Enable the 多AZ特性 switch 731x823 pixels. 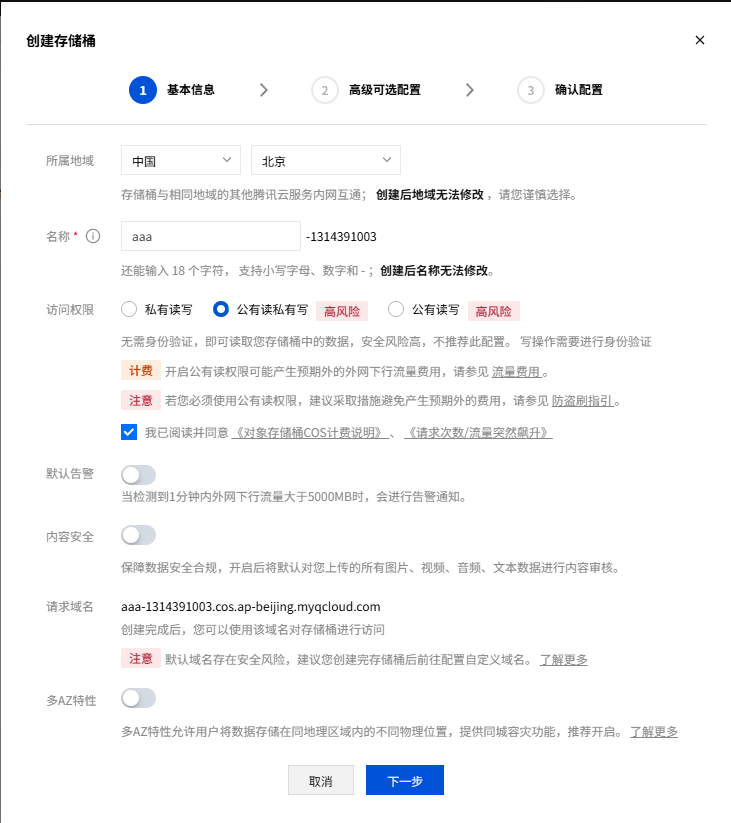138,698
